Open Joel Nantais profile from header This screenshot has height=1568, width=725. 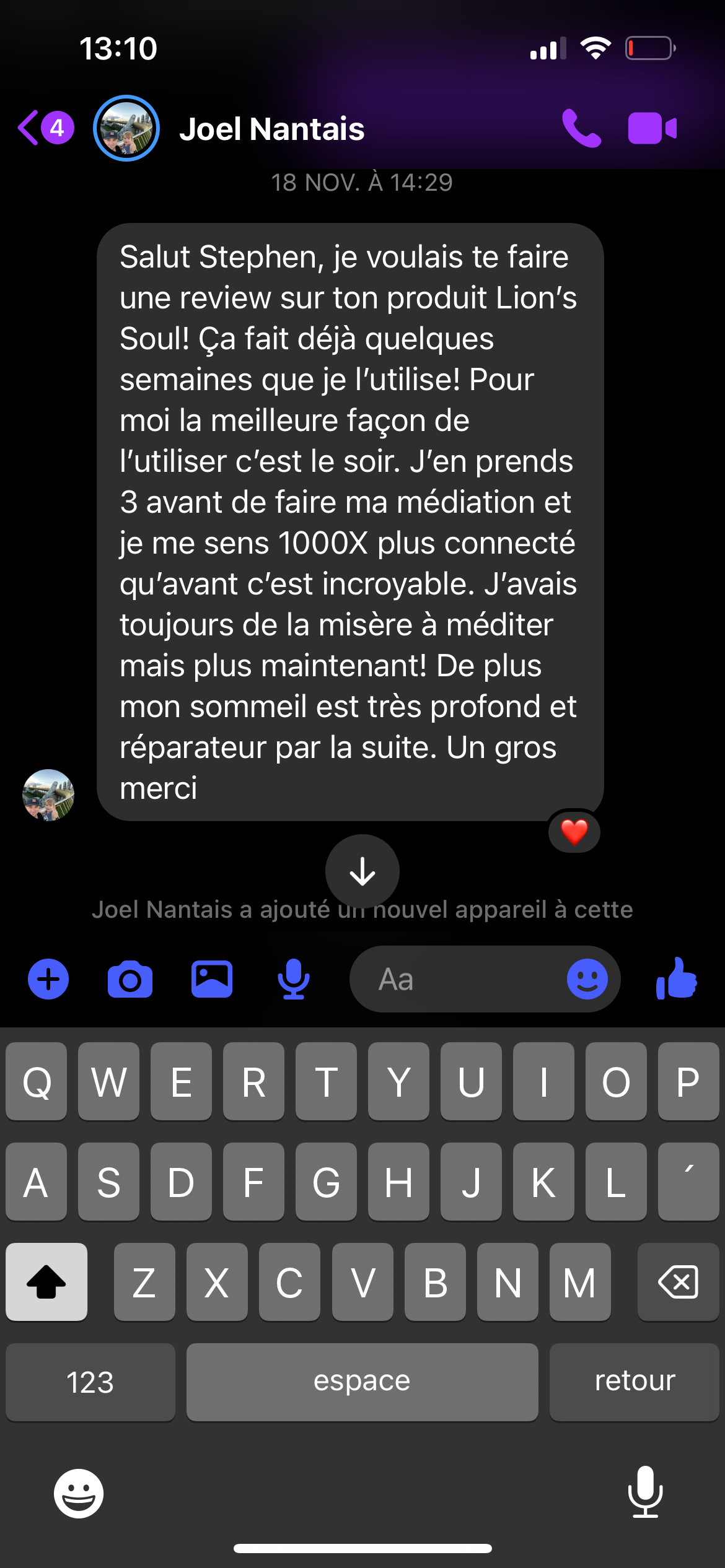coord(271,129)
